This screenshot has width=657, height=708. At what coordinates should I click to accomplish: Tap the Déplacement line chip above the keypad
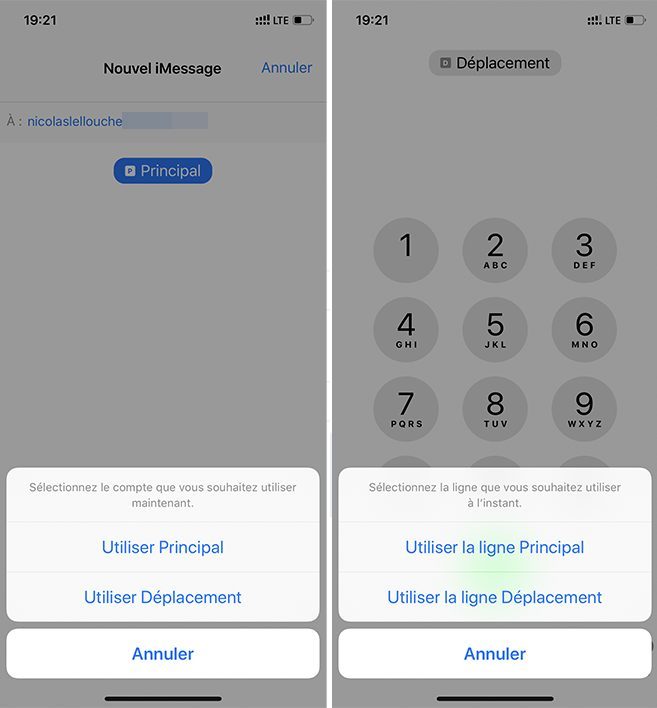coord(495,63)
